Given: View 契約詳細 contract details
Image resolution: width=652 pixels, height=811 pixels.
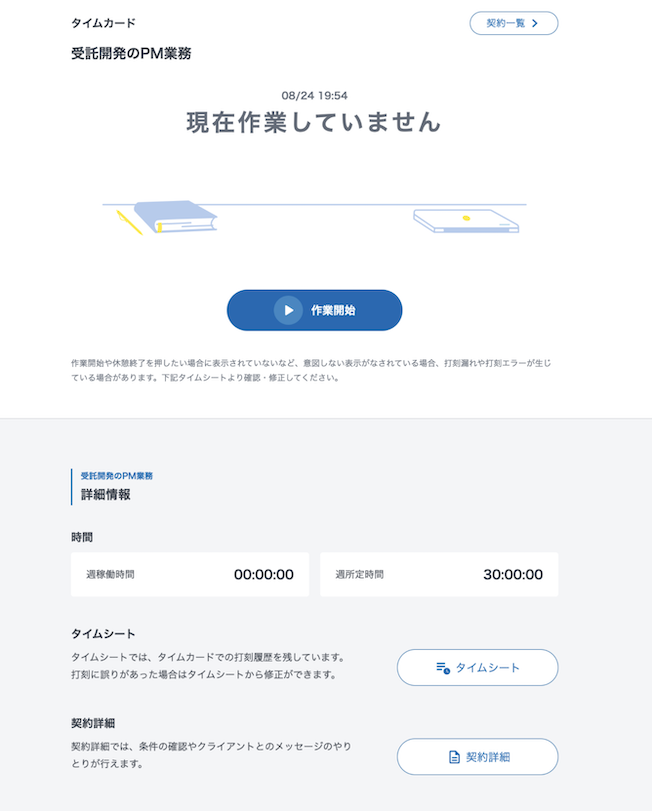Looking at the screenshot, I should coord(477,757).
